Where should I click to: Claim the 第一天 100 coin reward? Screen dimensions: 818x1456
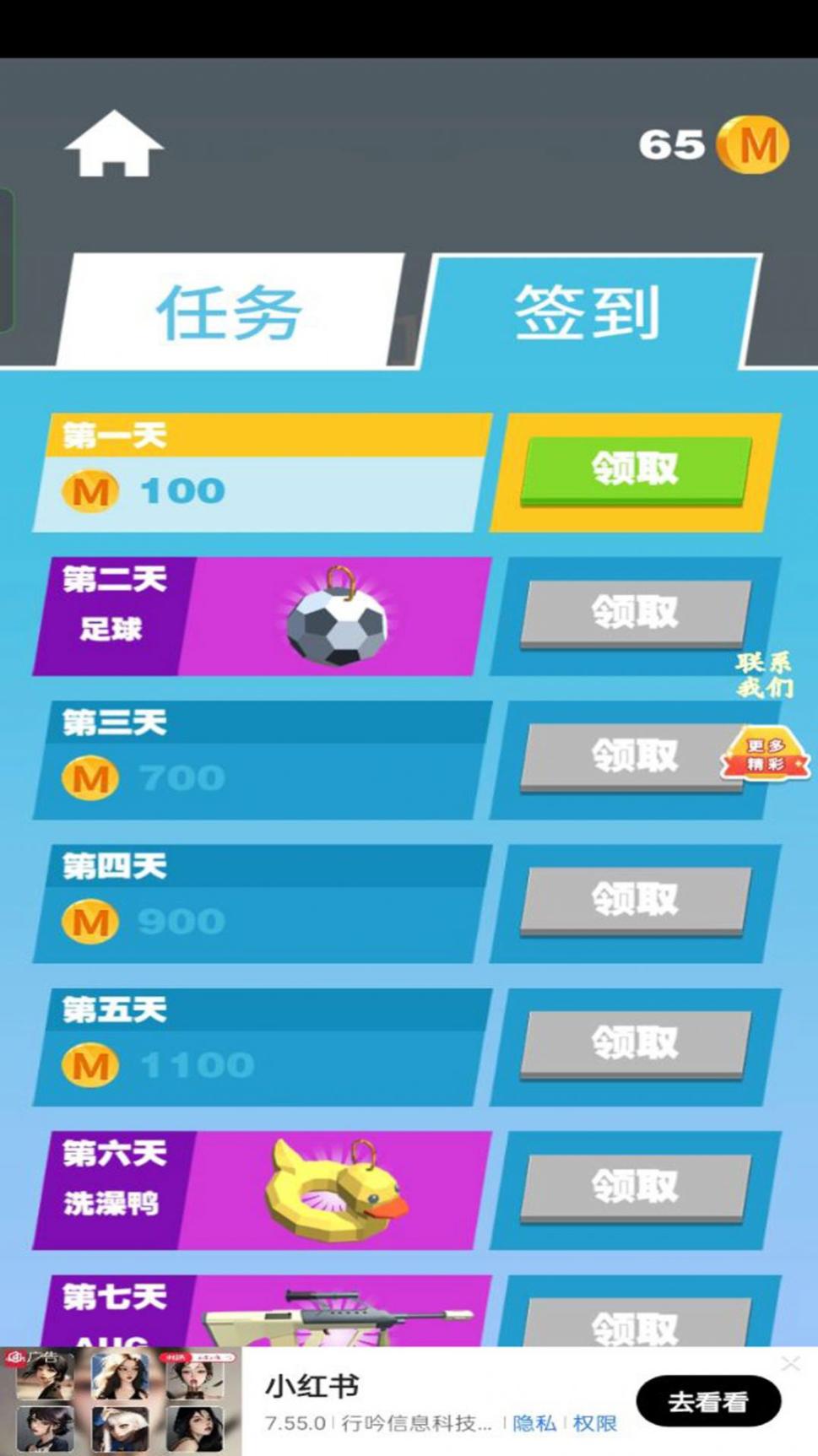pos(635,468)
